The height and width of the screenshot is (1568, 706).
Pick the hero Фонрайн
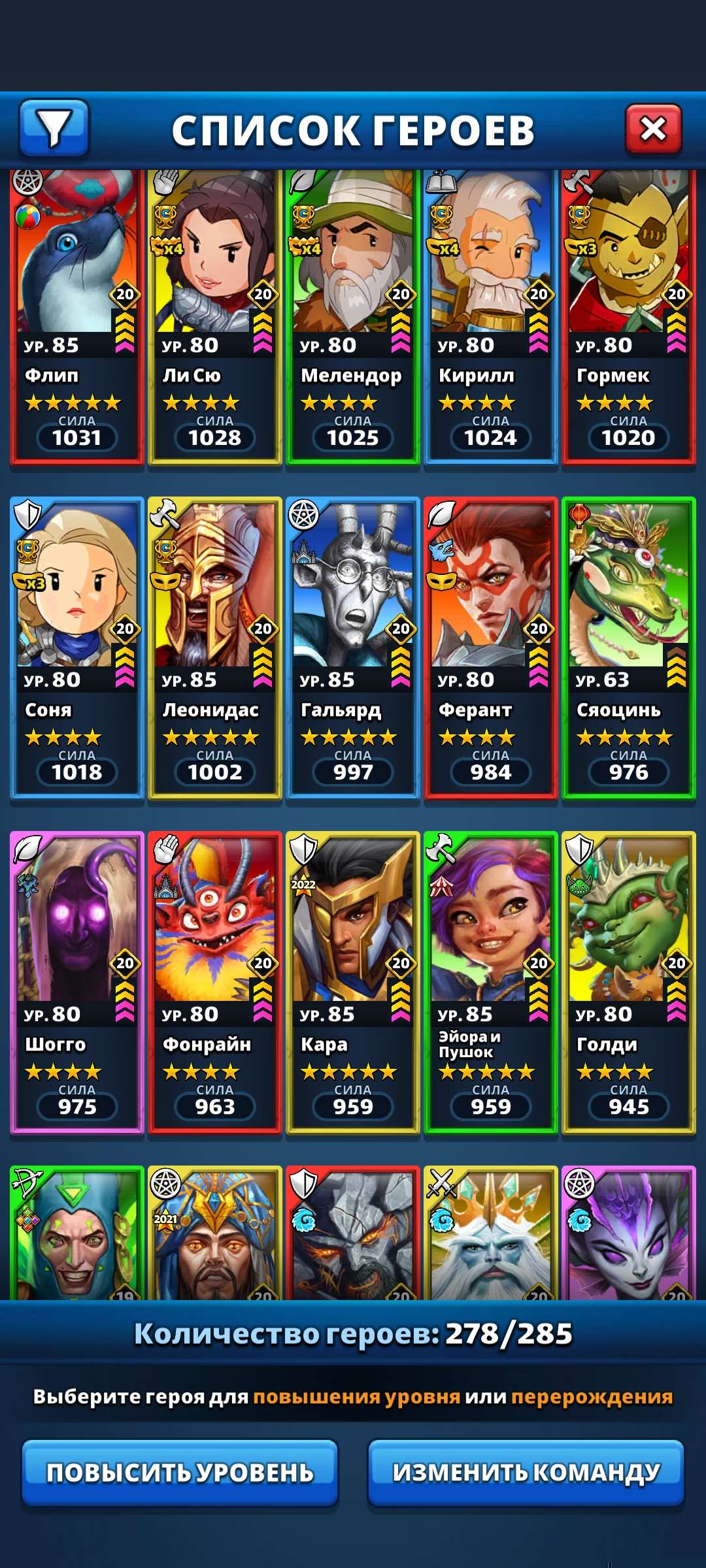pyautogui.click(x=215, y=983)
